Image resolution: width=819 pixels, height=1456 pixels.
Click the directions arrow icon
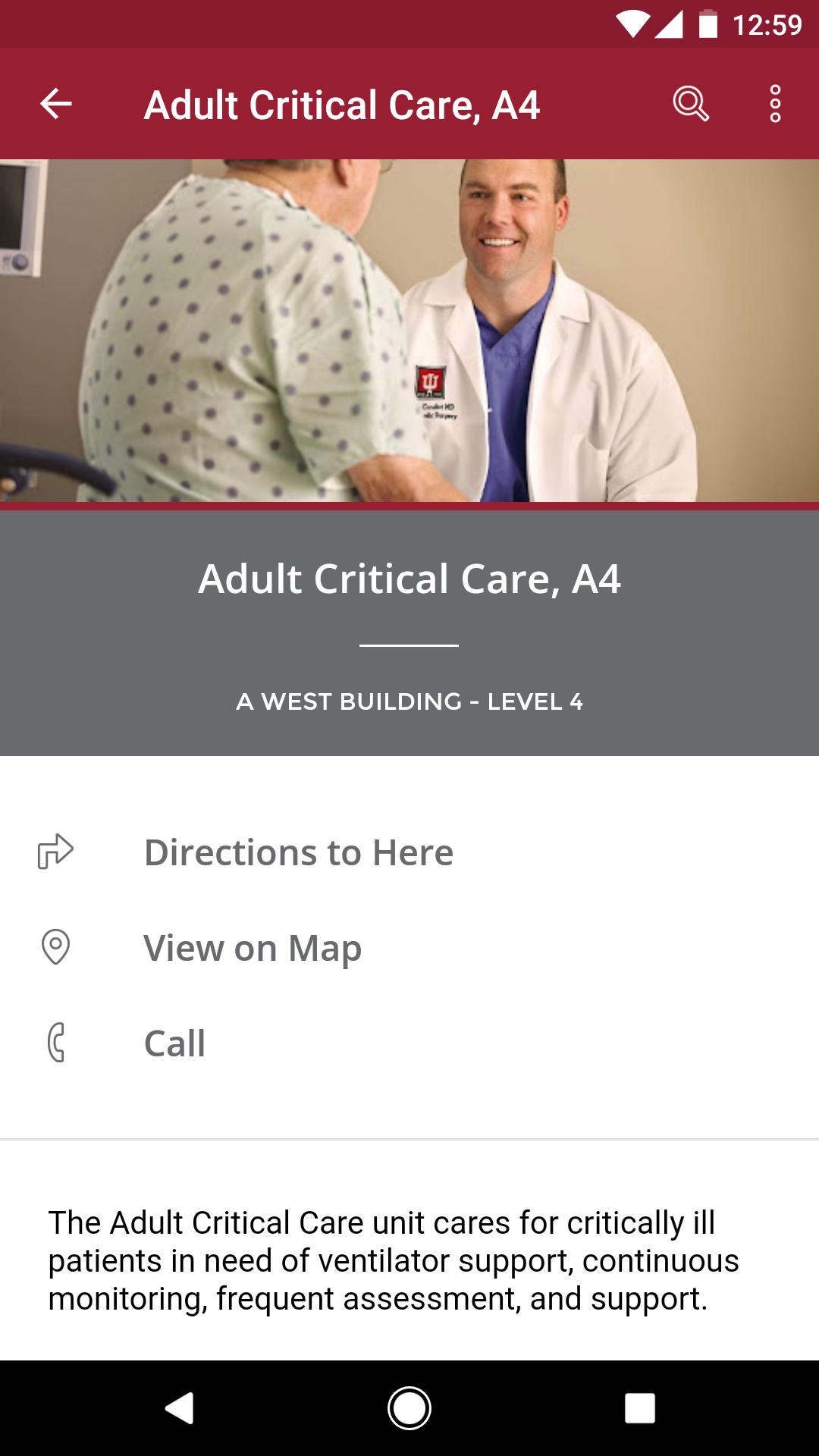point(55,852)
